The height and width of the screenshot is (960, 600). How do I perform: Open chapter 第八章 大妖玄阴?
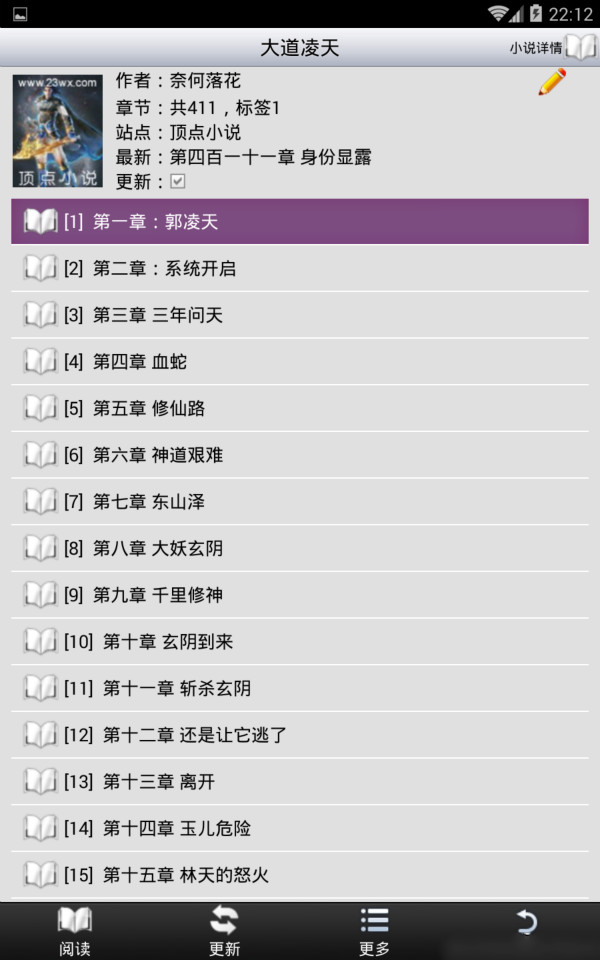point(300,548)
